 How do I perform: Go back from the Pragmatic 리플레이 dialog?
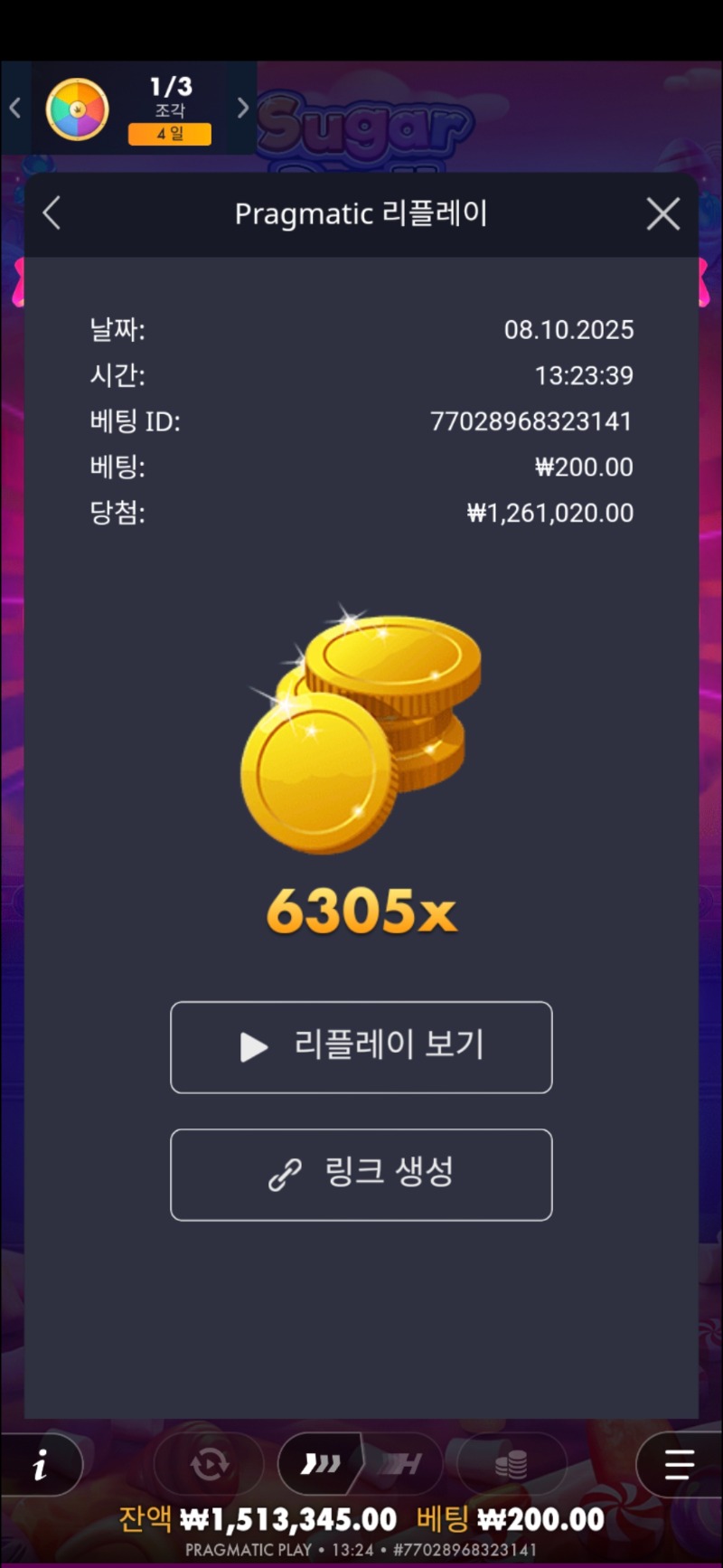pyautogui.click(x=52, y=214)
